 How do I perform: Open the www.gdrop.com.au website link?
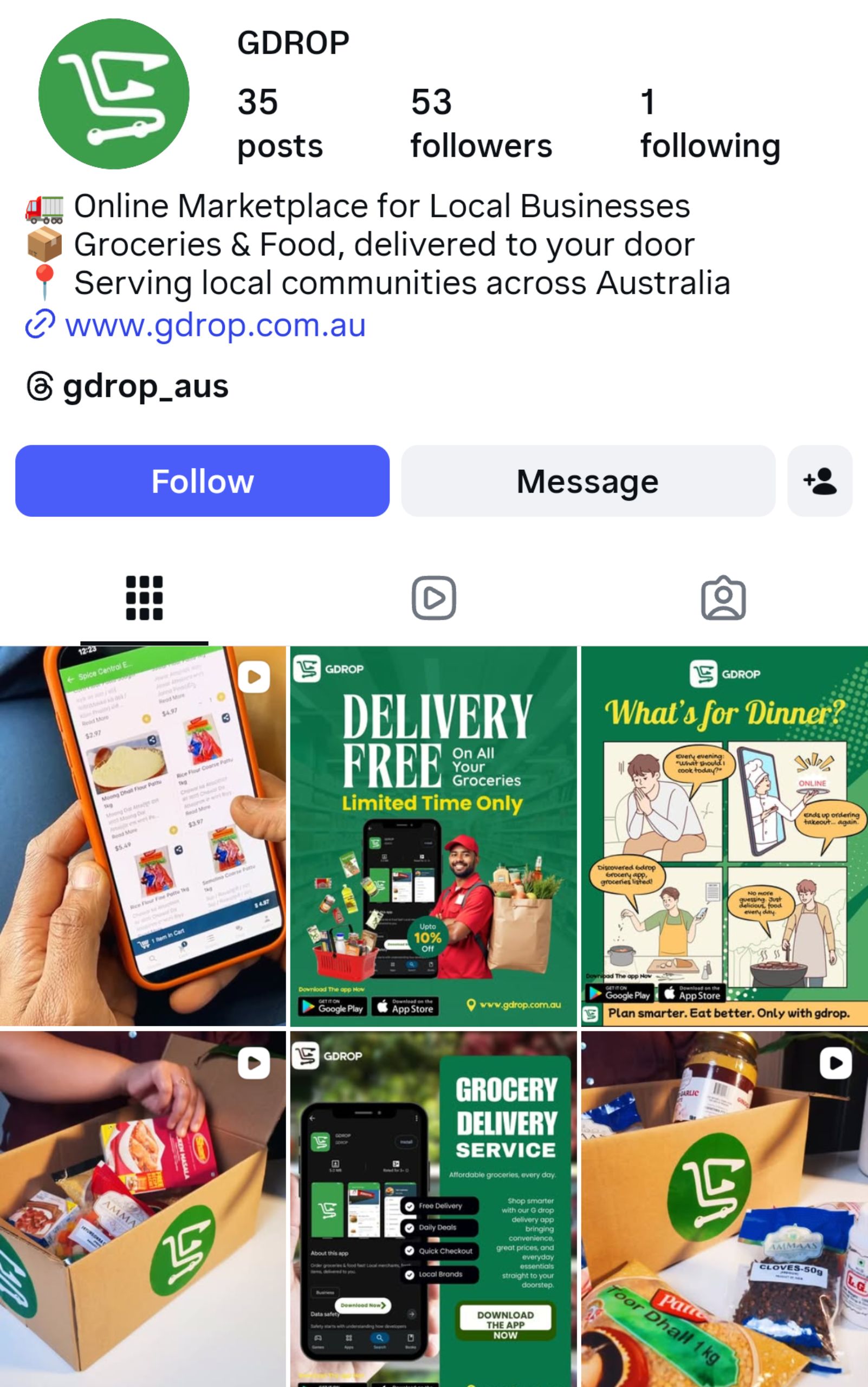coord(215,326)
